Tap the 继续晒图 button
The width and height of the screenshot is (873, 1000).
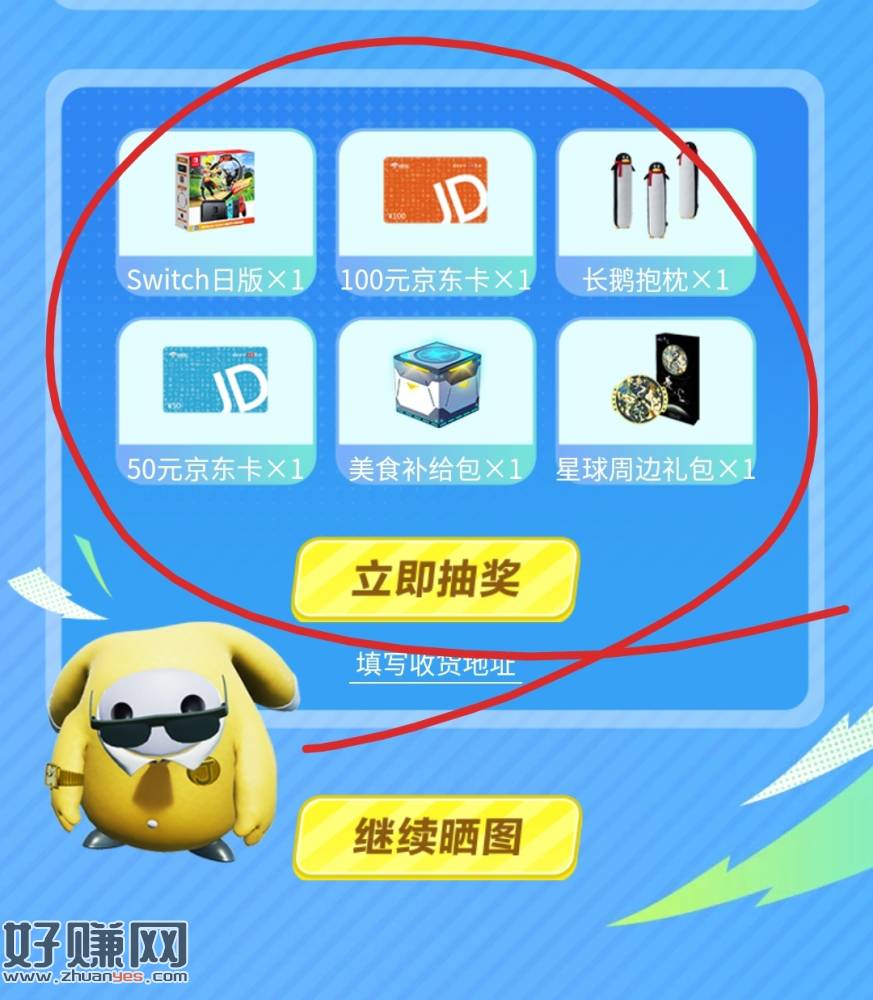click(x=437, y=837)
